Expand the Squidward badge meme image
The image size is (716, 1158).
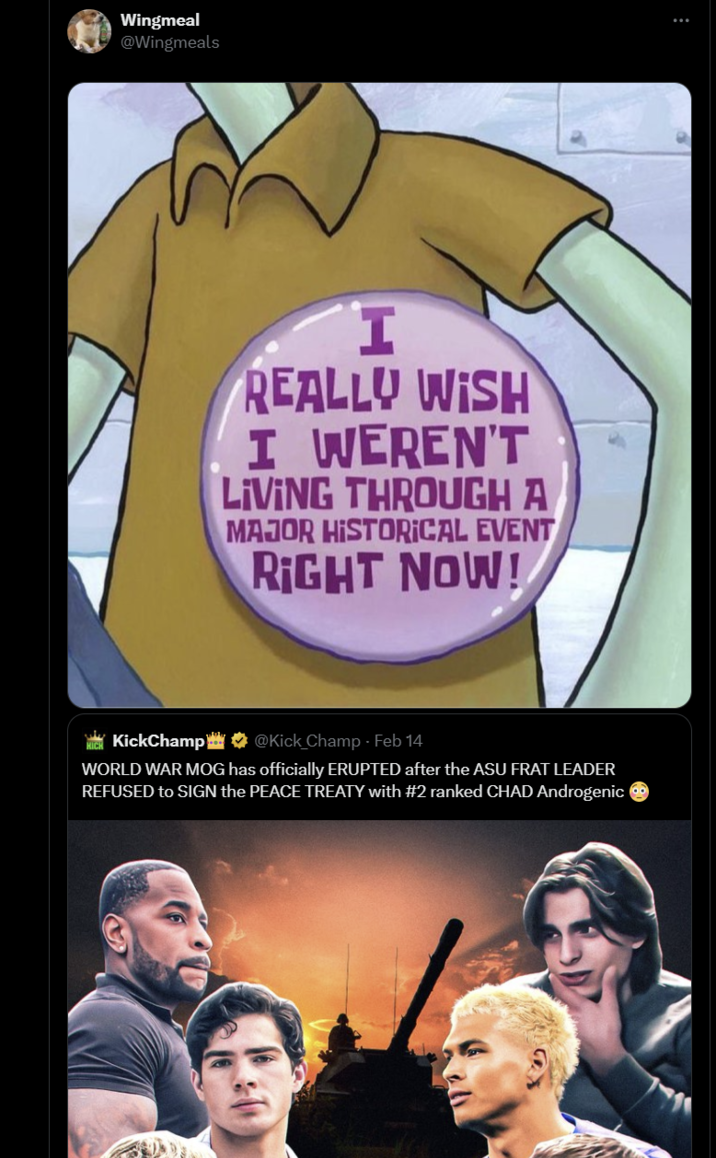(379, 395)
